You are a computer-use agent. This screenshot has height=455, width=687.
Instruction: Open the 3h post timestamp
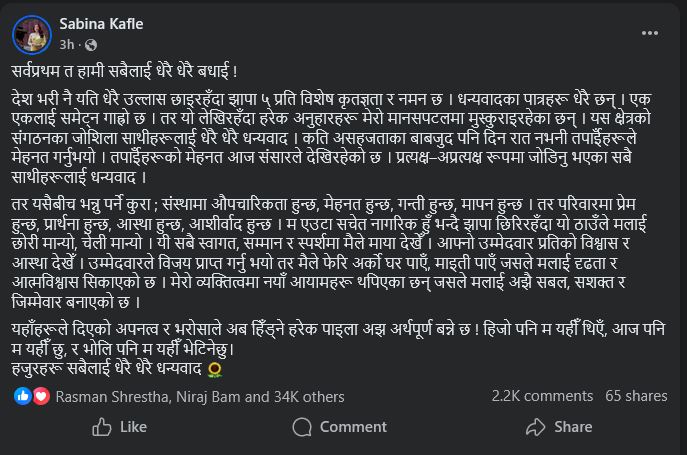click(x=67, y=44)
